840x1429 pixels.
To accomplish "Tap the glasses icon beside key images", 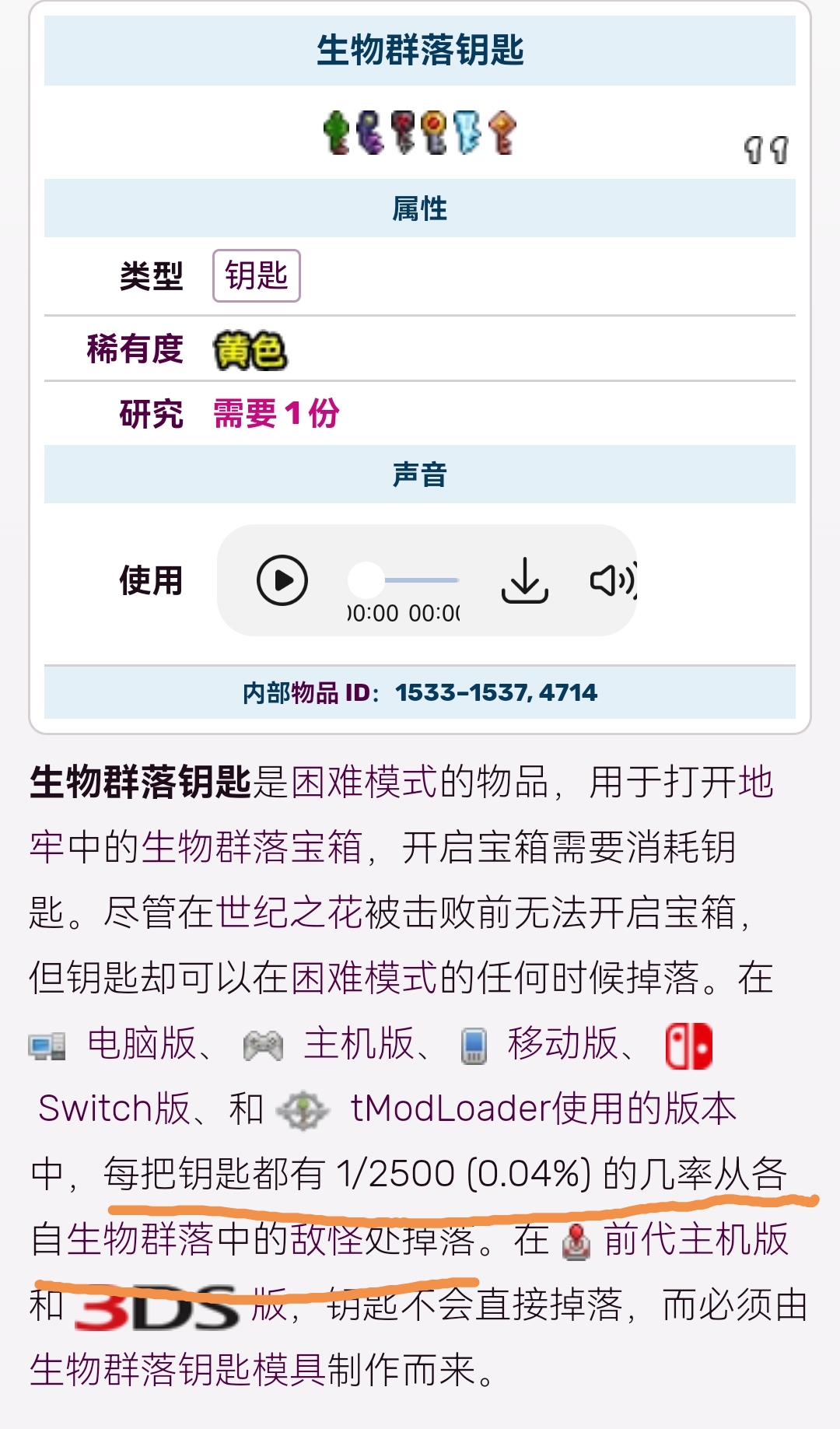I will tap(766, 149).
